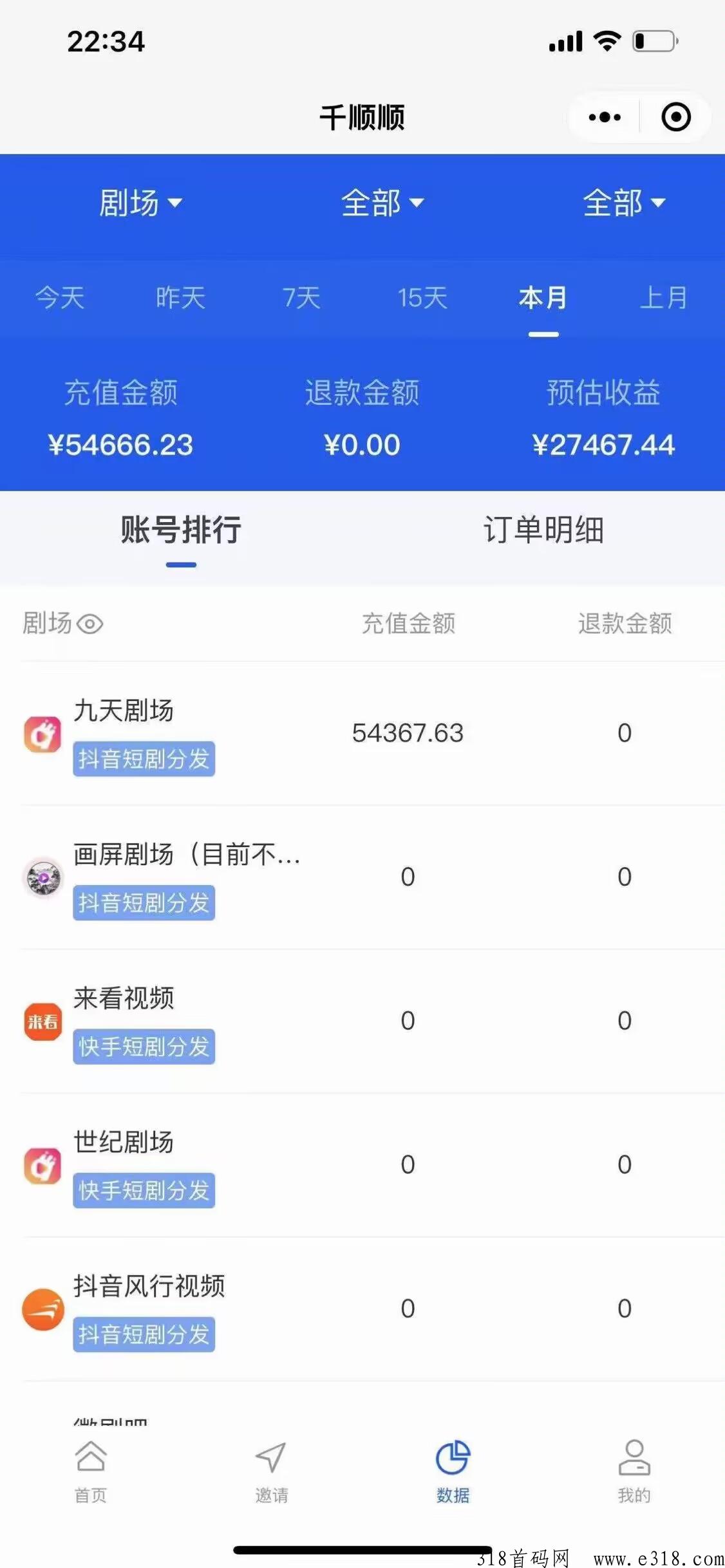The width and height of the screenshot is (725, 1568).
Task: Select the 上月 date range
Action: [664, 298]
